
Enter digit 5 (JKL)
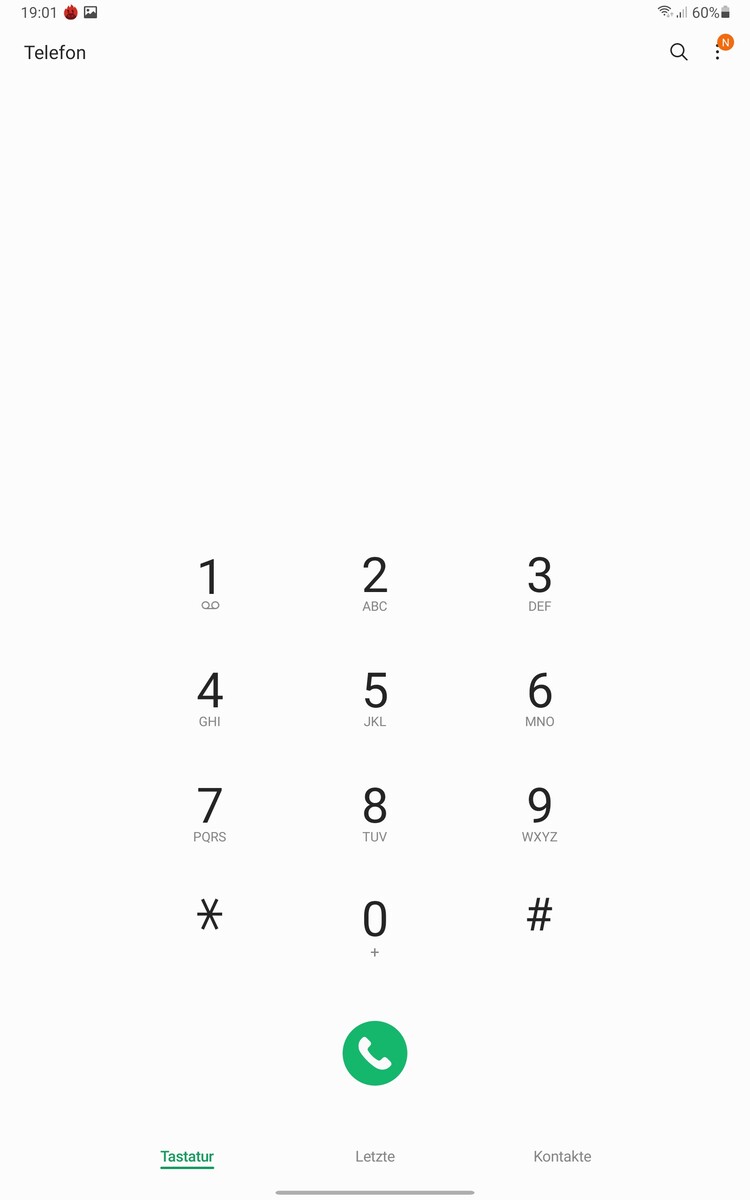coord(375,699)
